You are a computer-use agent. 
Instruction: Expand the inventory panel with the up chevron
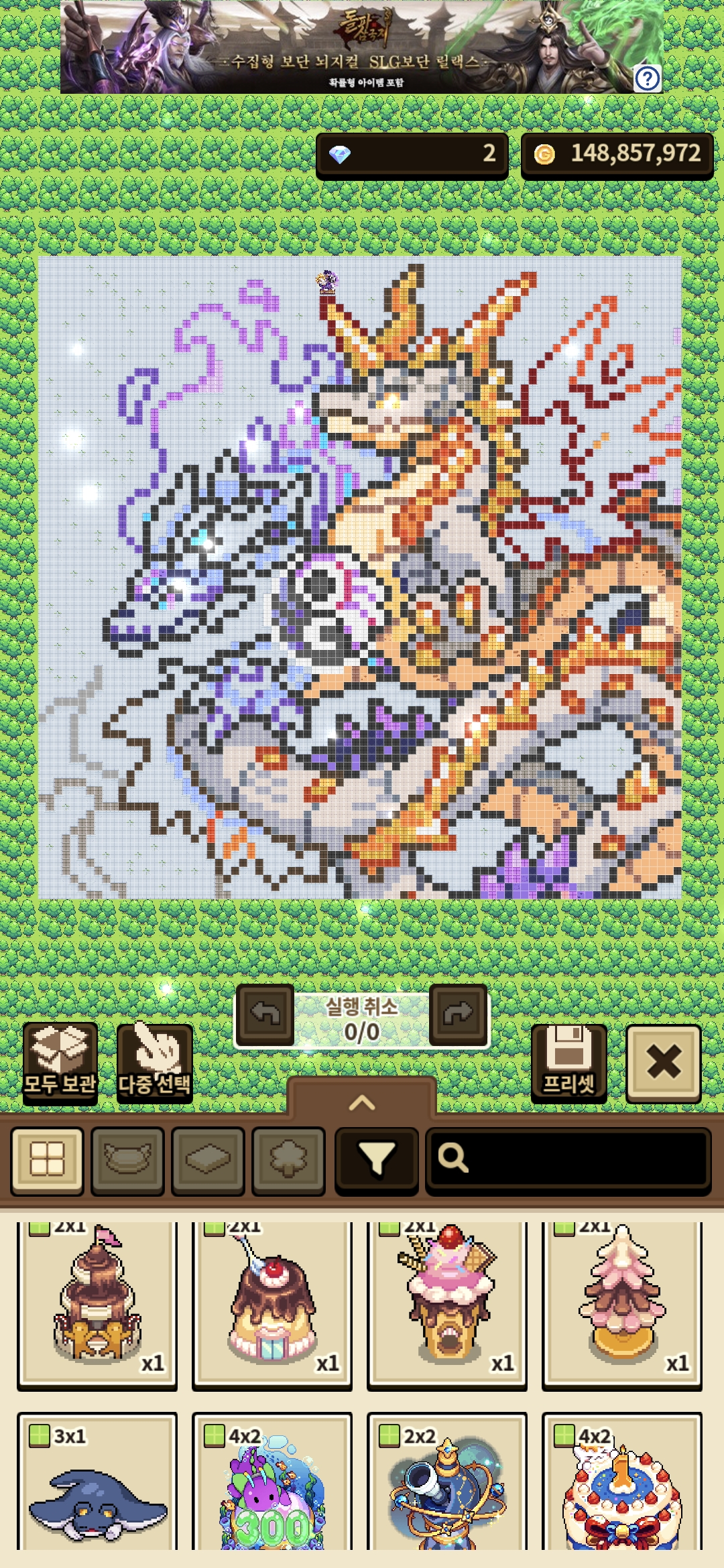click(362, 1102)
